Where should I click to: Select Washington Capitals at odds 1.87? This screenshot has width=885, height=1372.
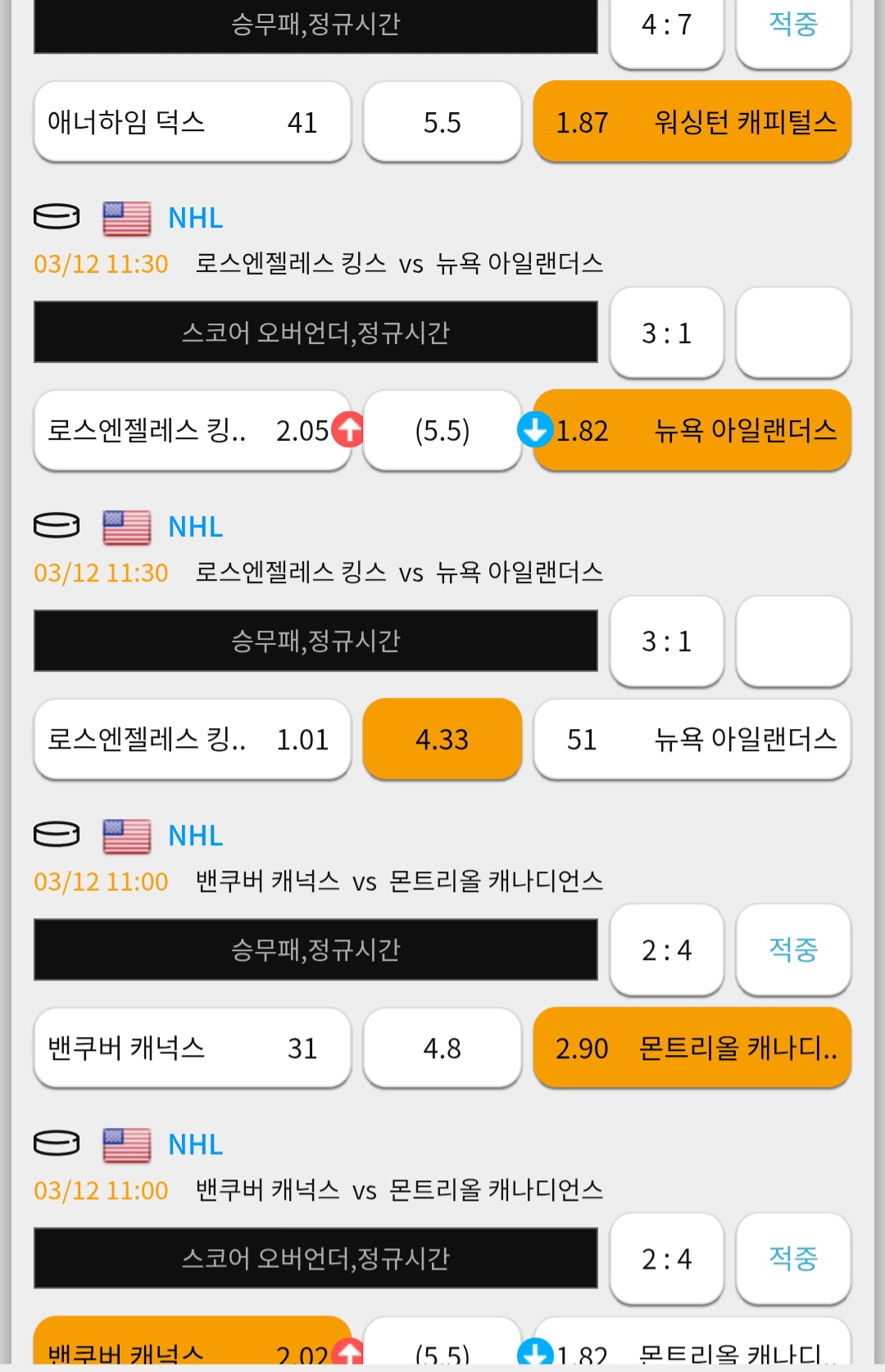coord(692,122)
